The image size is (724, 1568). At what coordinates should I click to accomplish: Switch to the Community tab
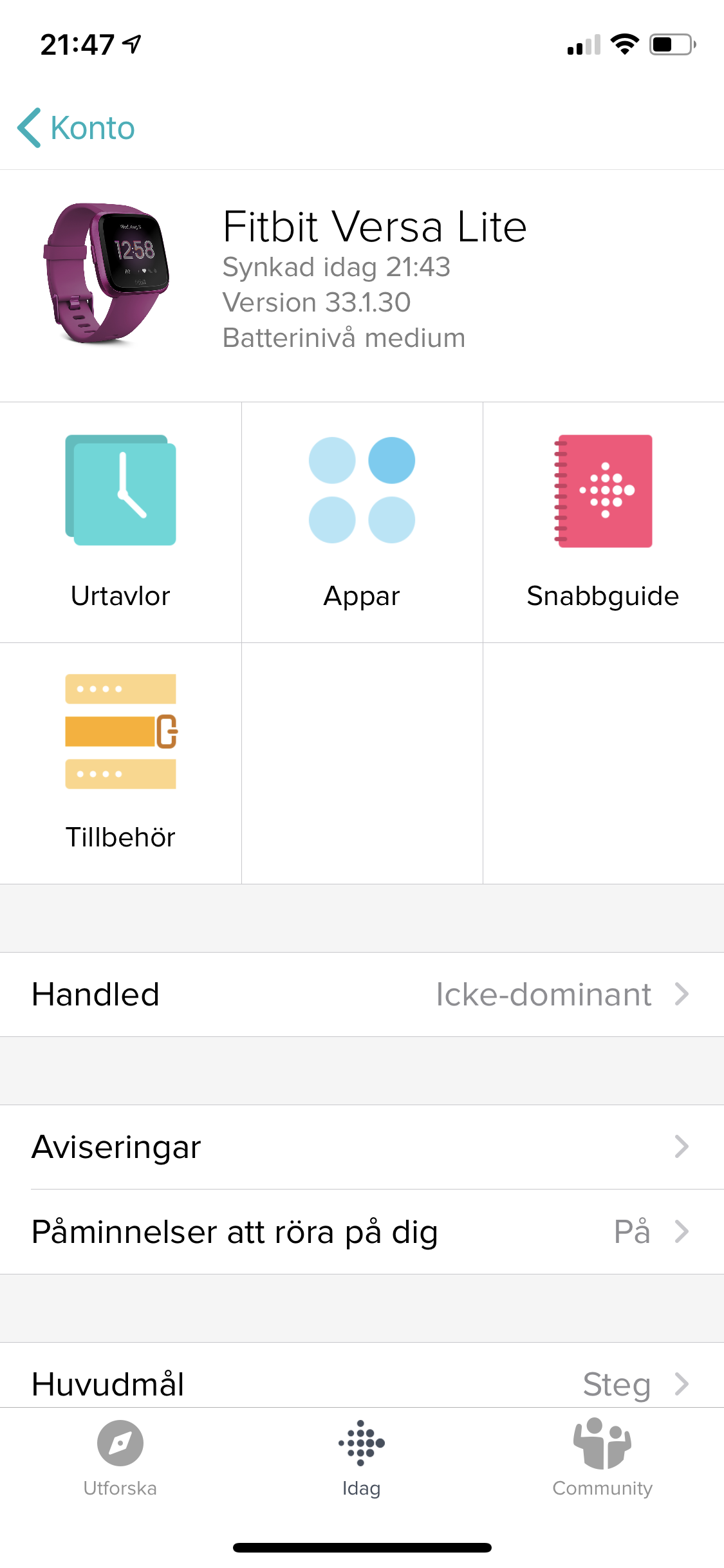(602, 1459)
